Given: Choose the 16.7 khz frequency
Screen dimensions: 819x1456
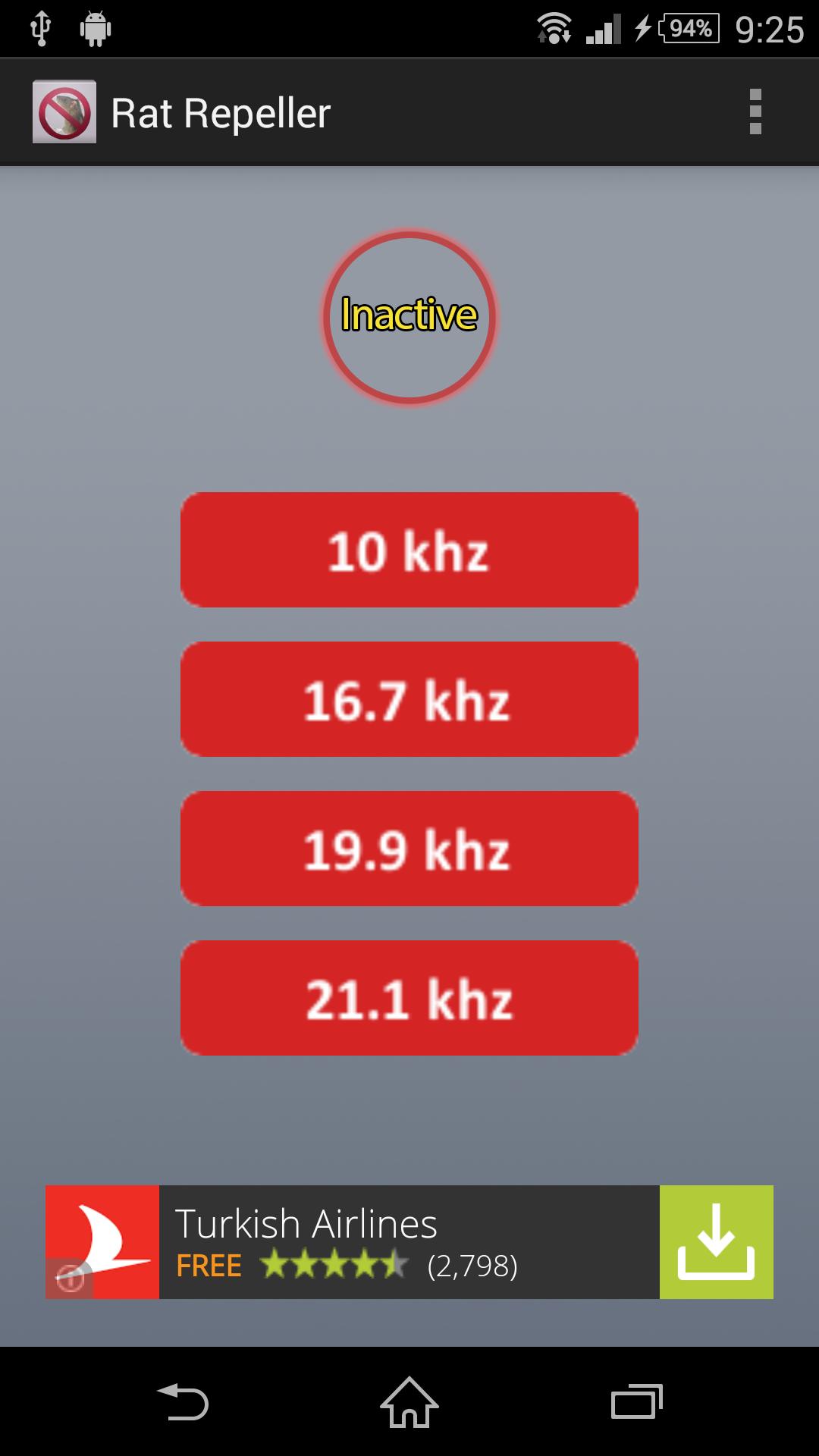Looking at the screenshot, I should (x=409, y=699).
